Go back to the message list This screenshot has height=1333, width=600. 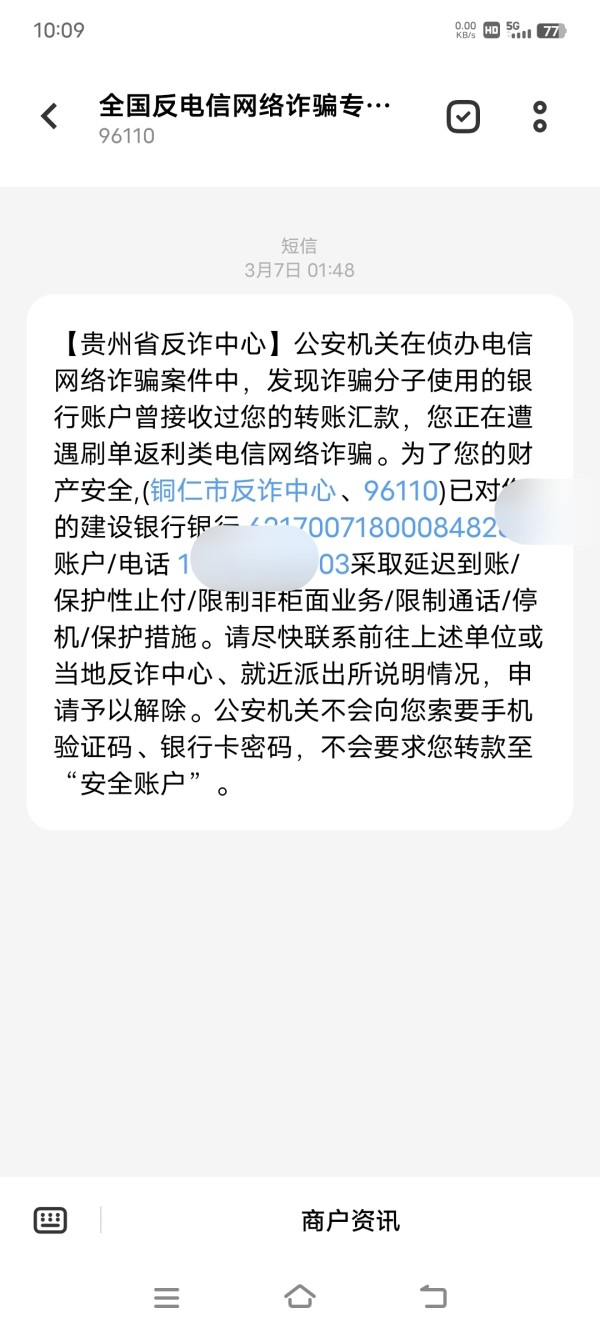click(49, 117)
